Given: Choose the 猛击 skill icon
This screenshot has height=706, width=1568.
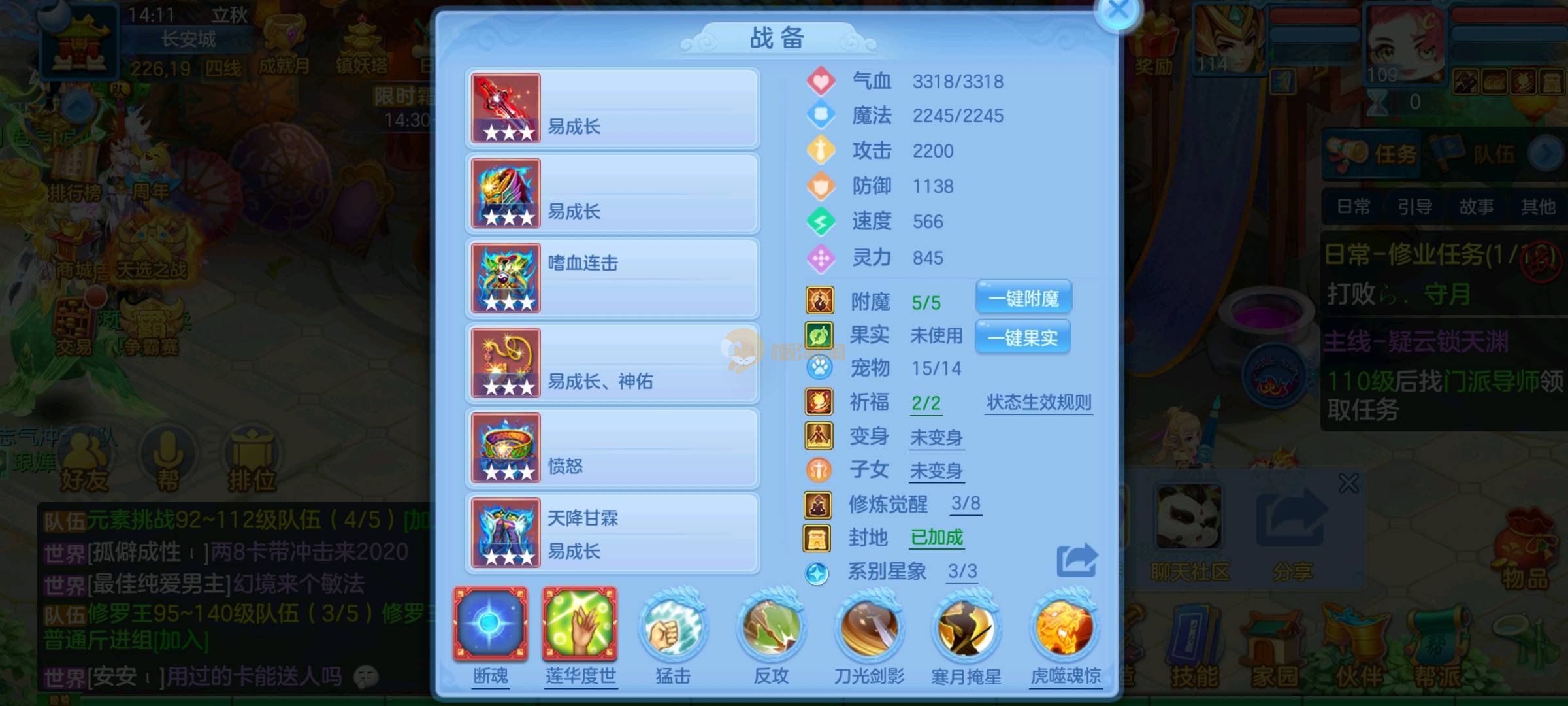Looking at the screenshot, I should (x=673, y=628).
